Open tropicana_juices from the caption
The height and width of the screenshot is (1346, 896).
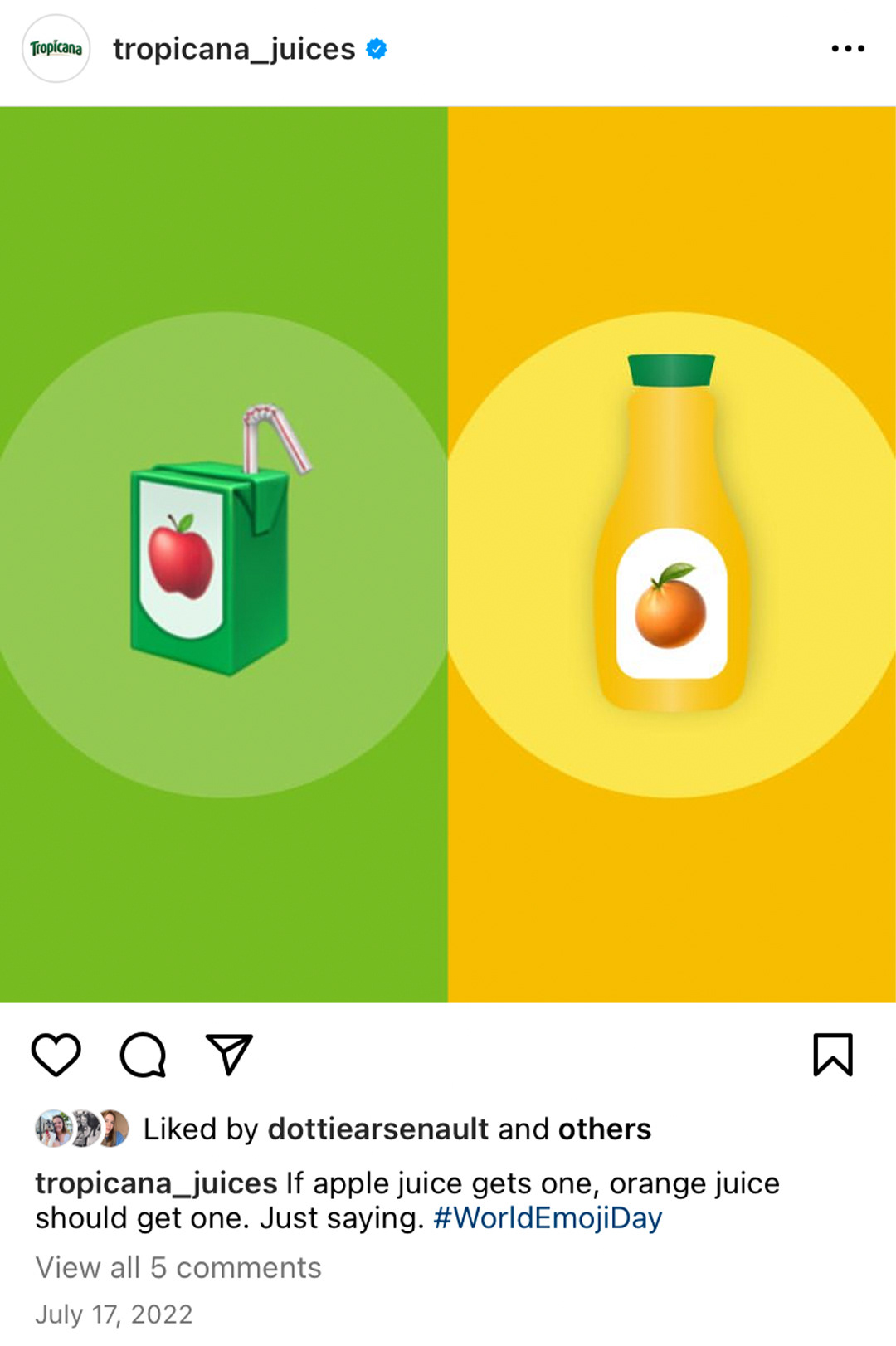[156, 1183]
